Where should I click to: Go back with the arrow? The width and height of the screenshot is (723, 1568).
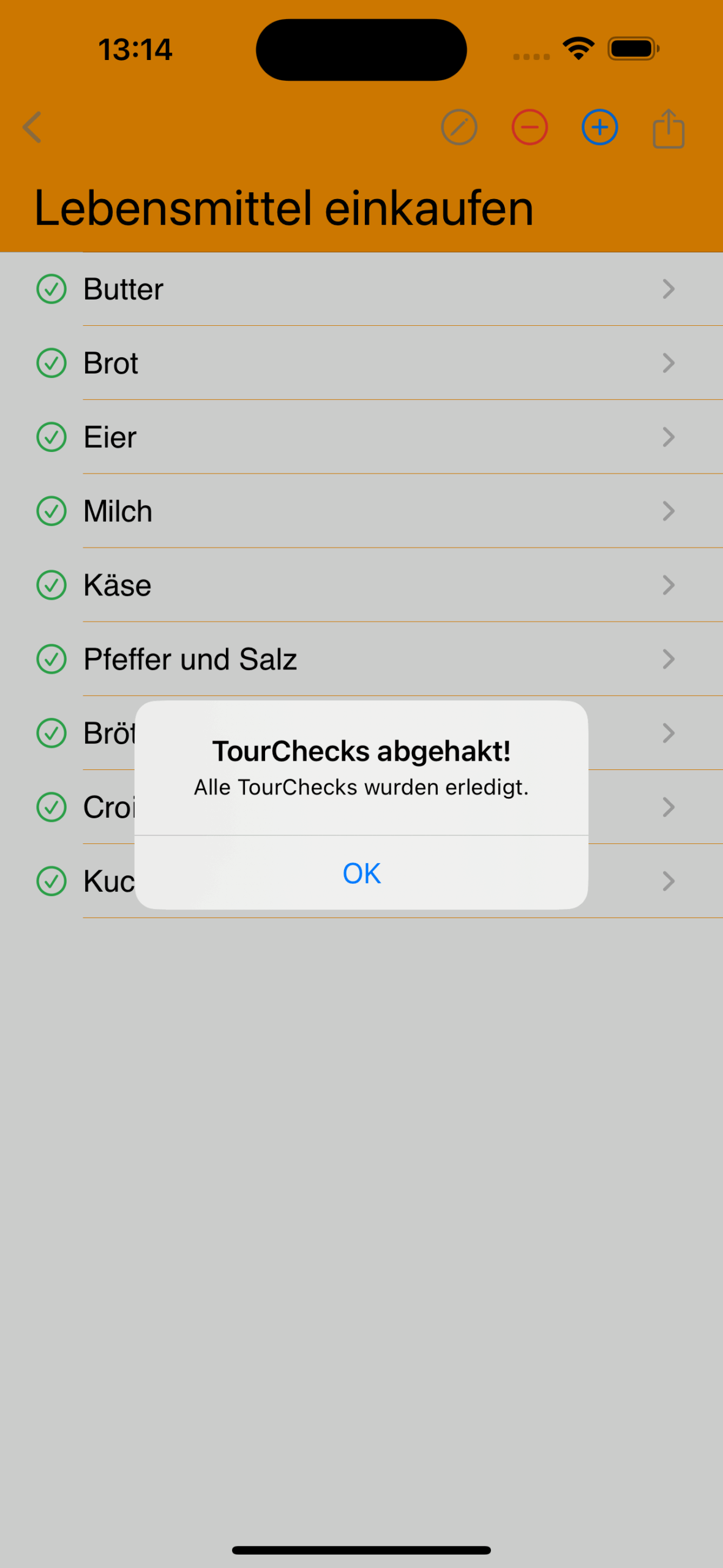click(32, 127)
